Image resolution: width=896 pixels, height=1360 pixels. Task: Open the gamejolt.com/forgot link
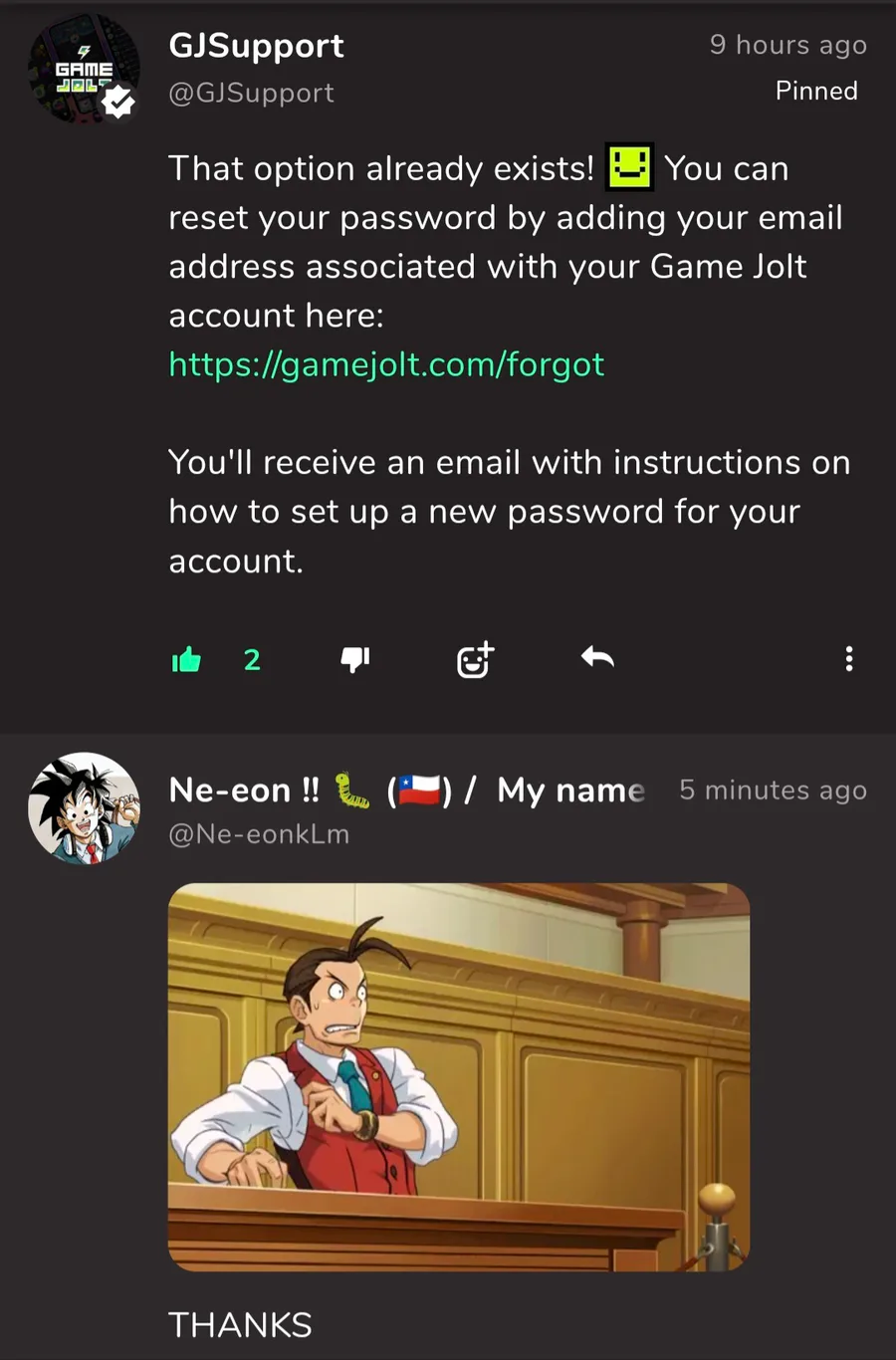(x=386, y=364)
